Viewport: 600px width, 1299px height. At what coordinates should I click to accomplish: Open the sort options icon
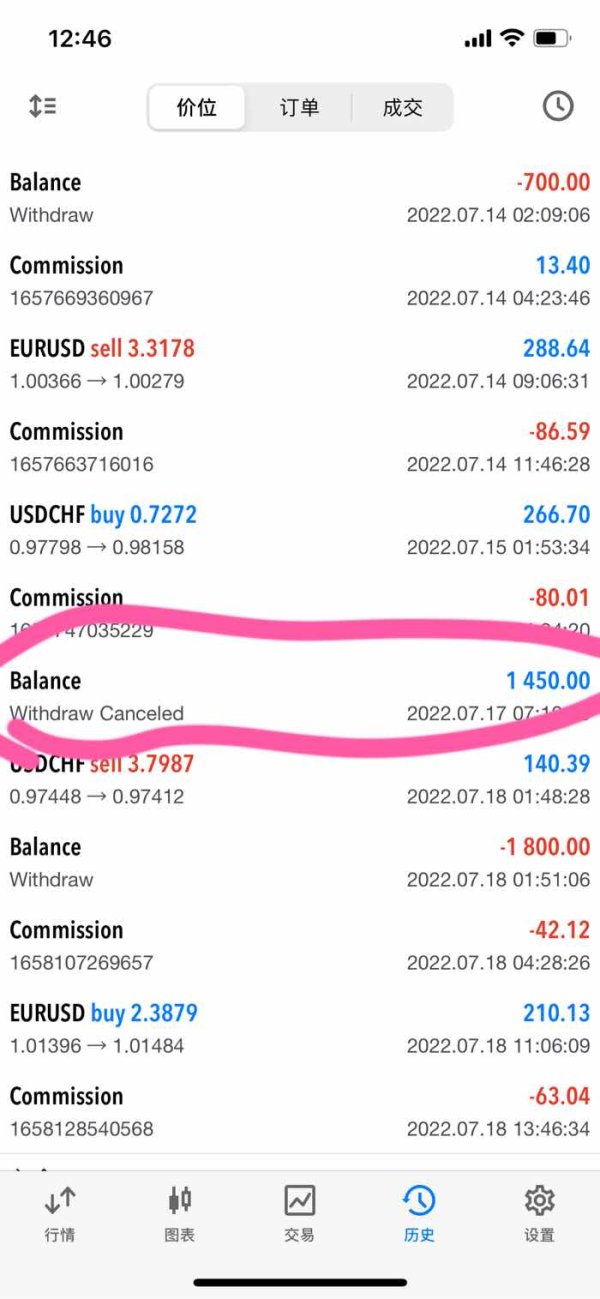point(42,106)
